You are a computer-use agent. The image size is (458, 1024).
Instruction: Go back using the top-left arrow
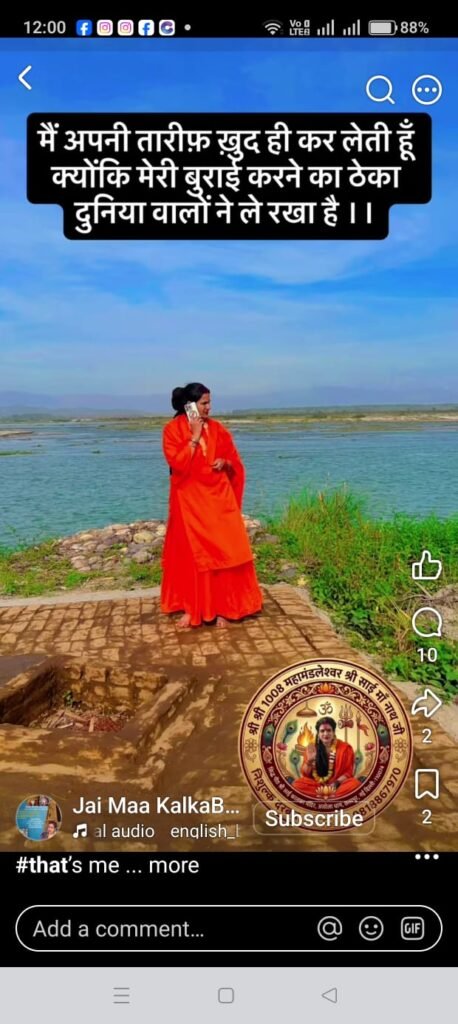[x=25, y=78]
